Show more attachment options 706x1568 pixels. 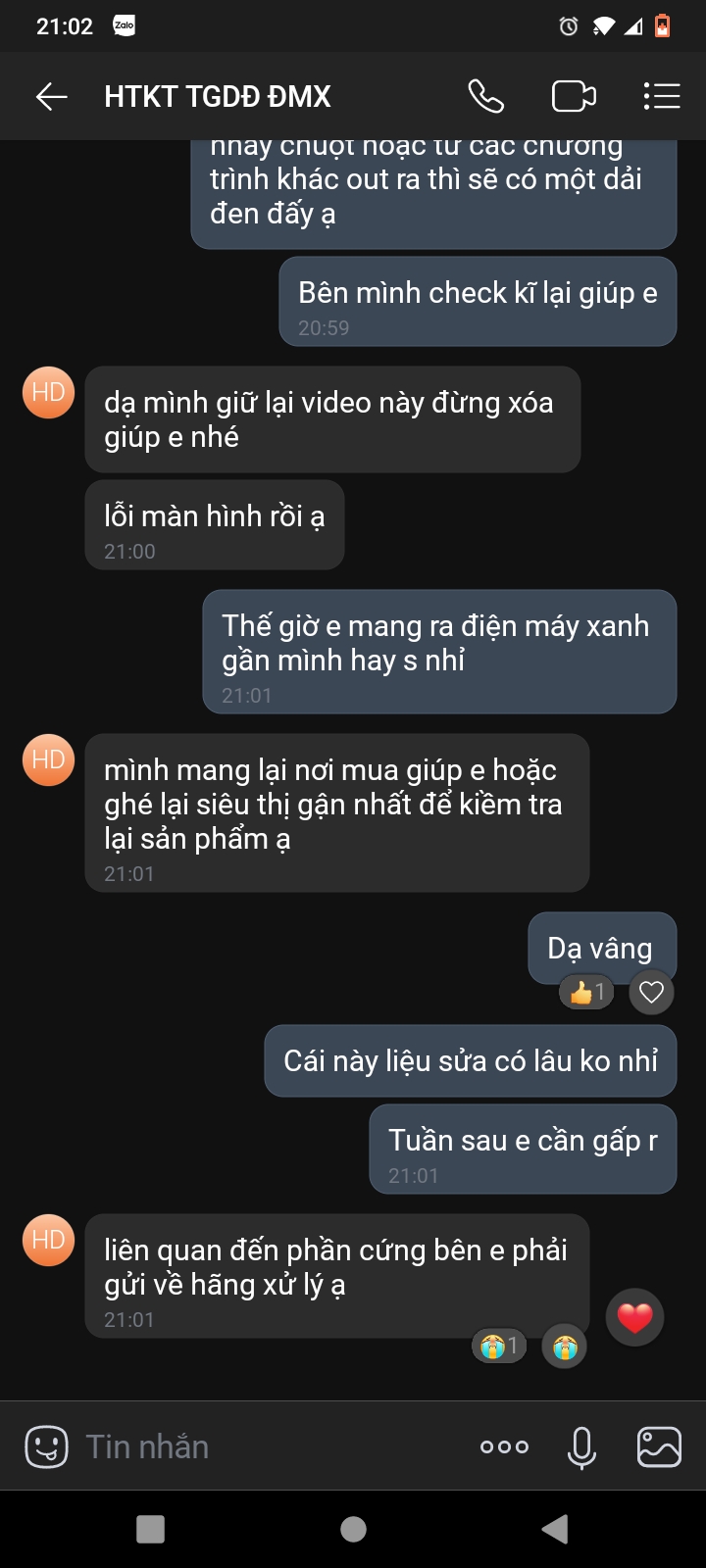coord(504,1446)
